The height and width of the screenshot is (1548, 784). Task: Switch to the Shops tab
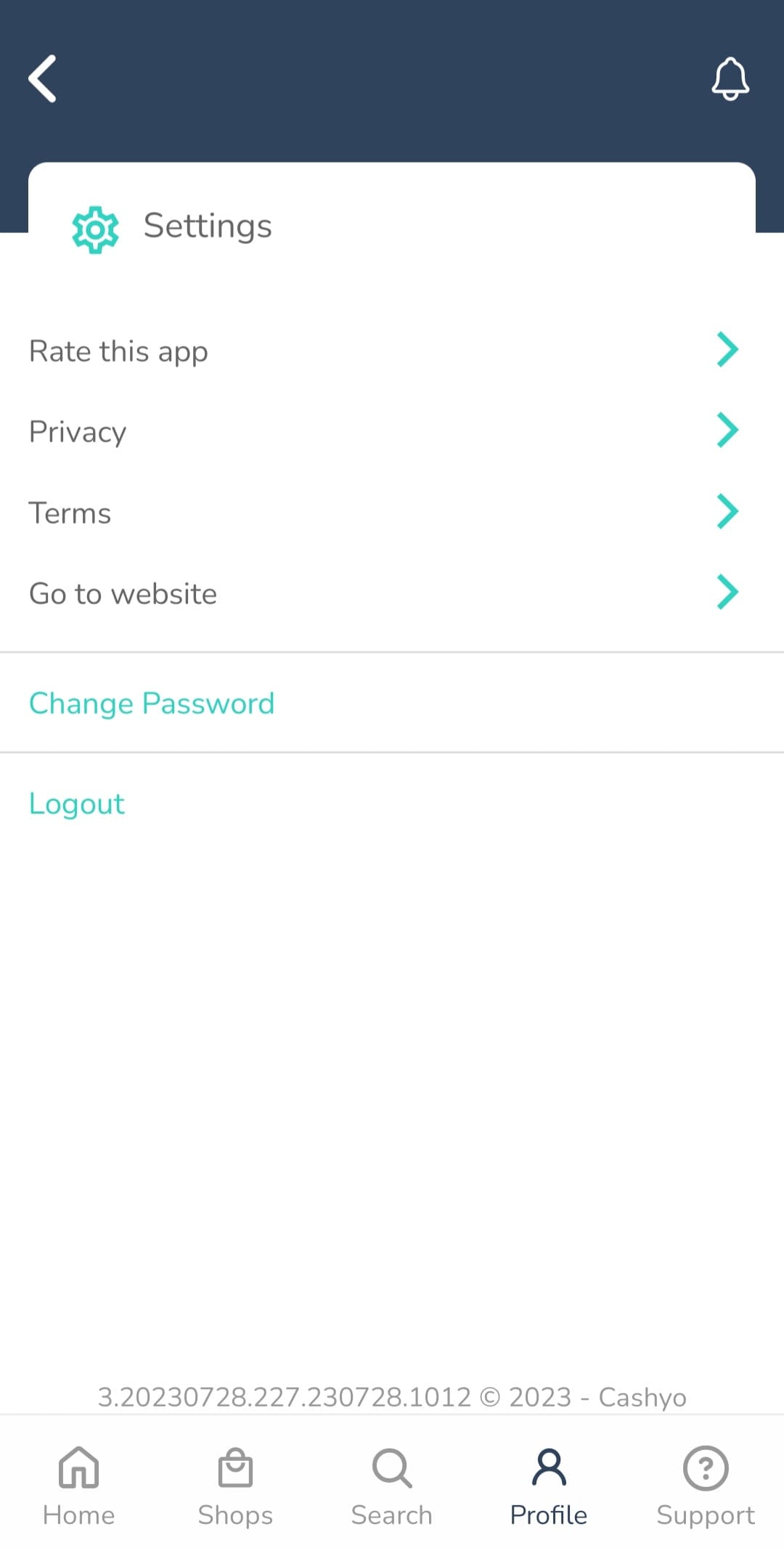(235, 1486)
